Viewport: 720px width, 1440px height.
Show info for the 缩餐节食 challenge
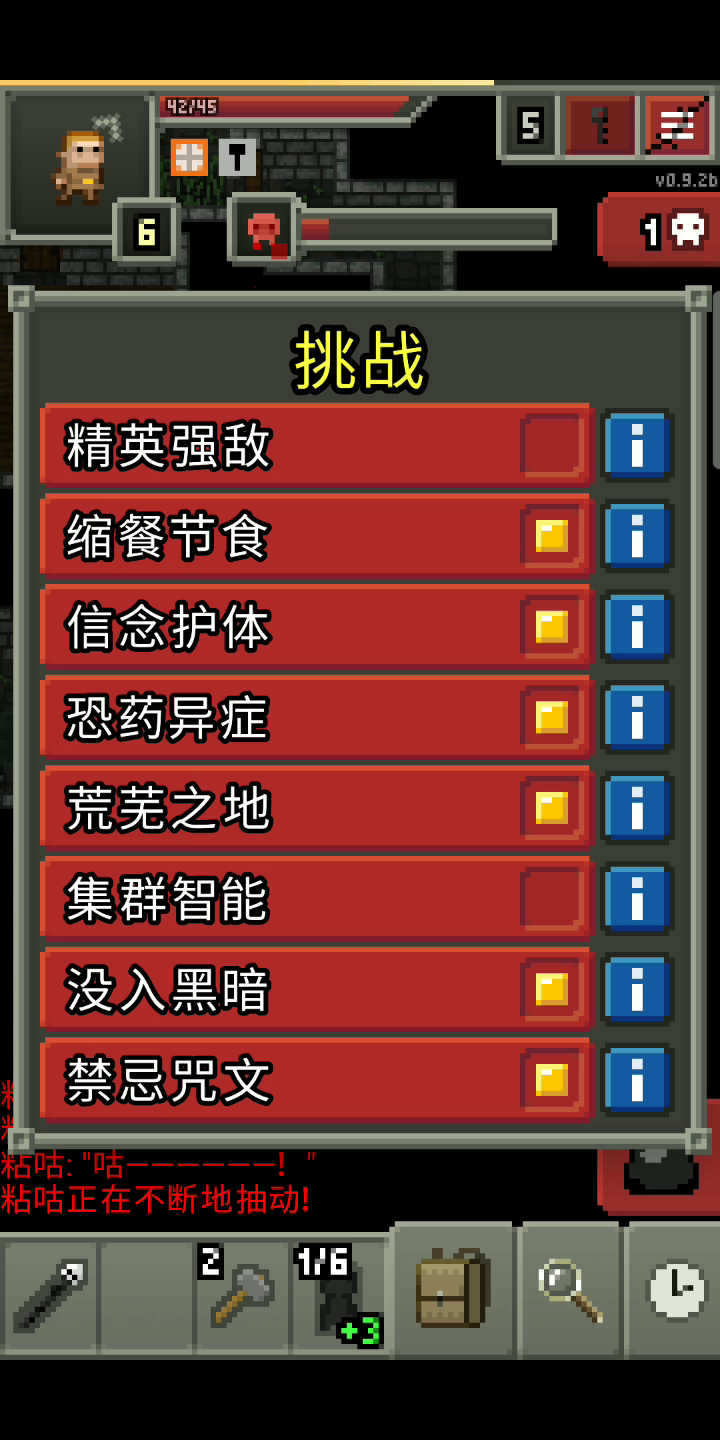[x=637, y=536]
